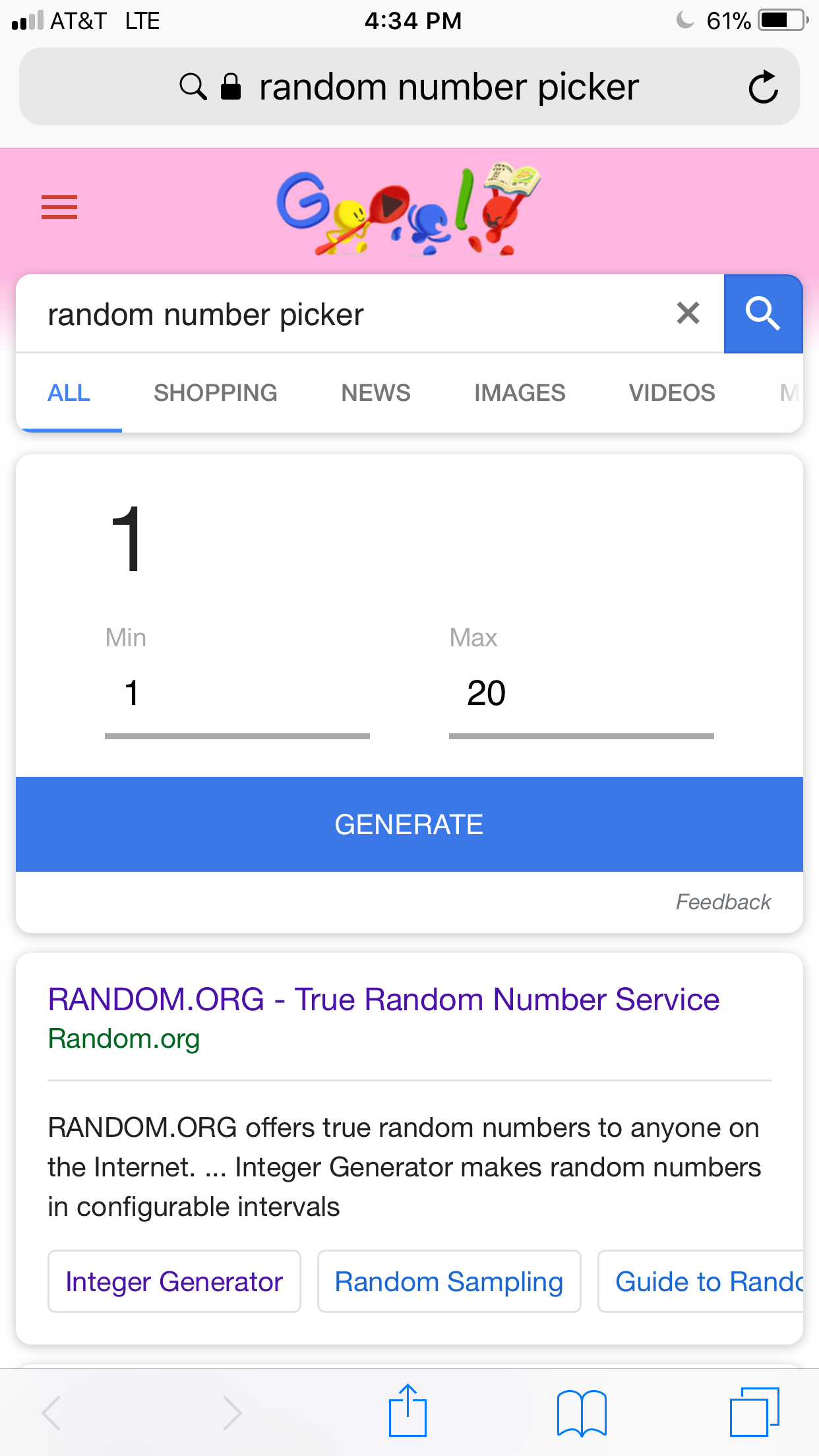Show open Safari tabs
This screenshot has width=819, height=1456.
[755, 1412]
